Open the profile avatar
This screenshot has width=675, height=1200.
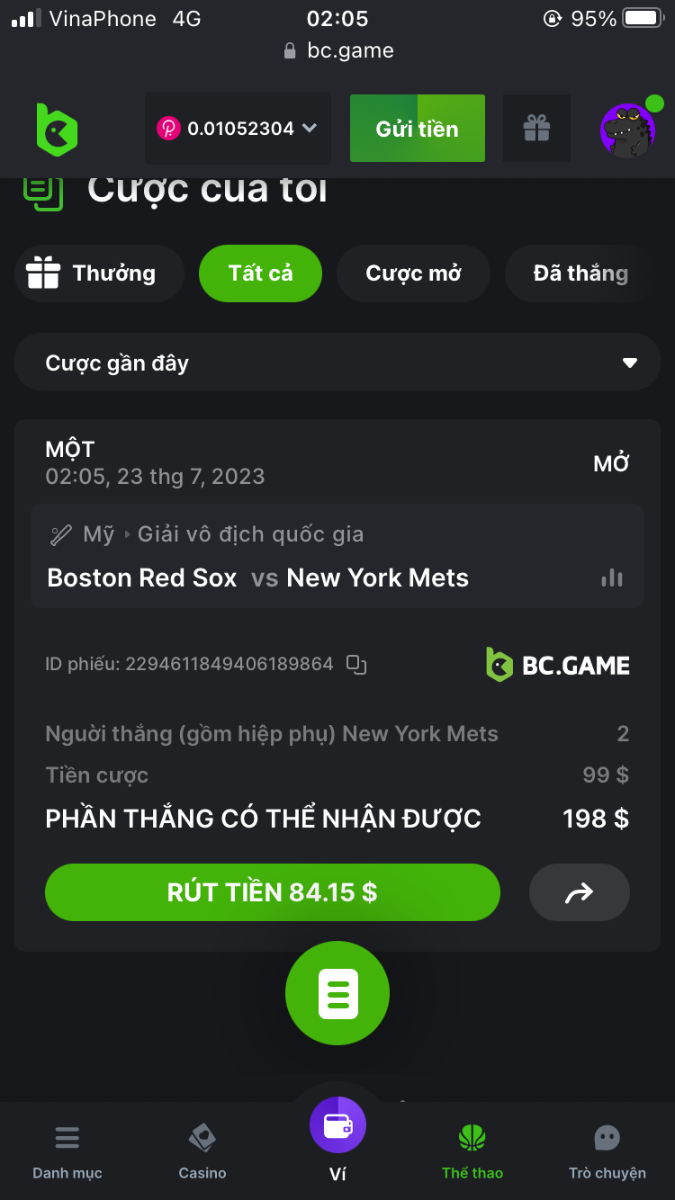tap(627, 129)
